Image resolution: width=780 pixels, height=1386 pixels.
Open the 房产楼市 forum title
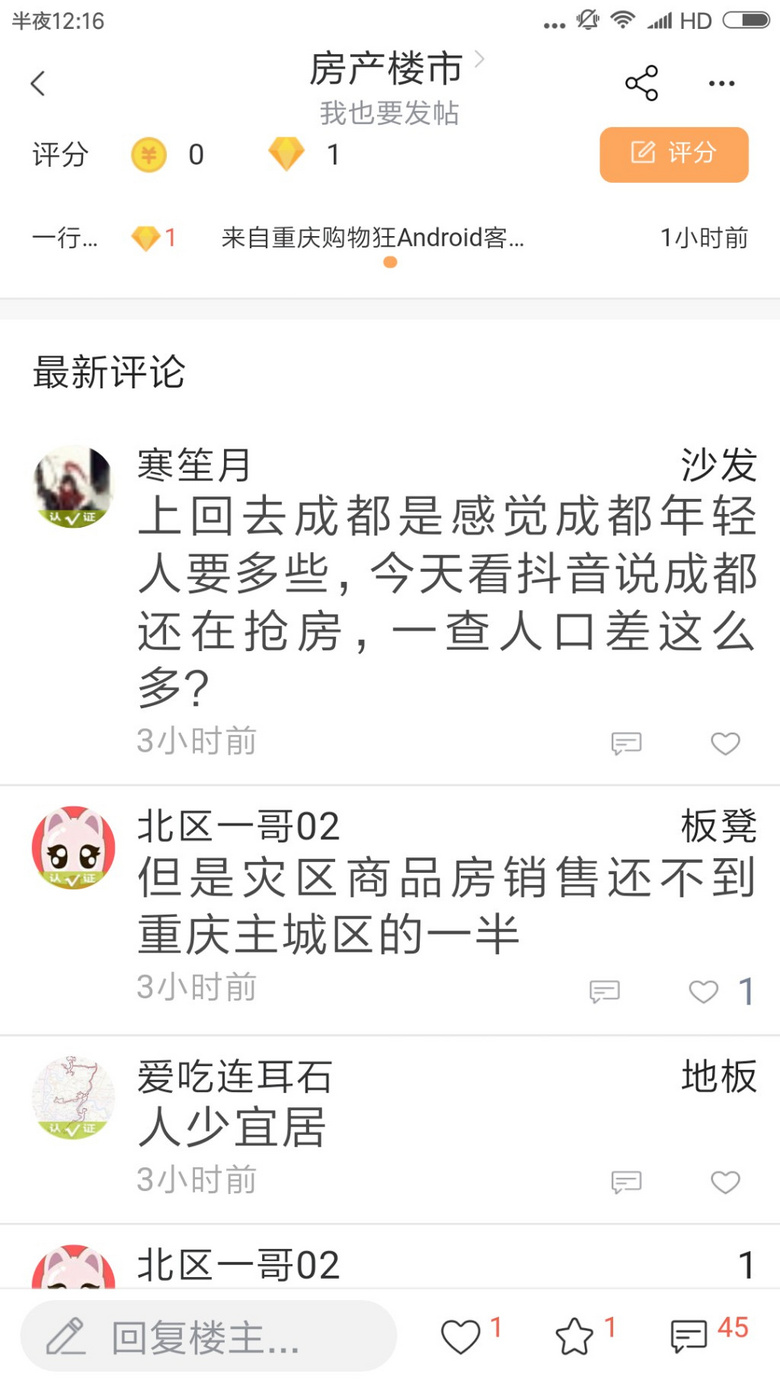(388, 68)
